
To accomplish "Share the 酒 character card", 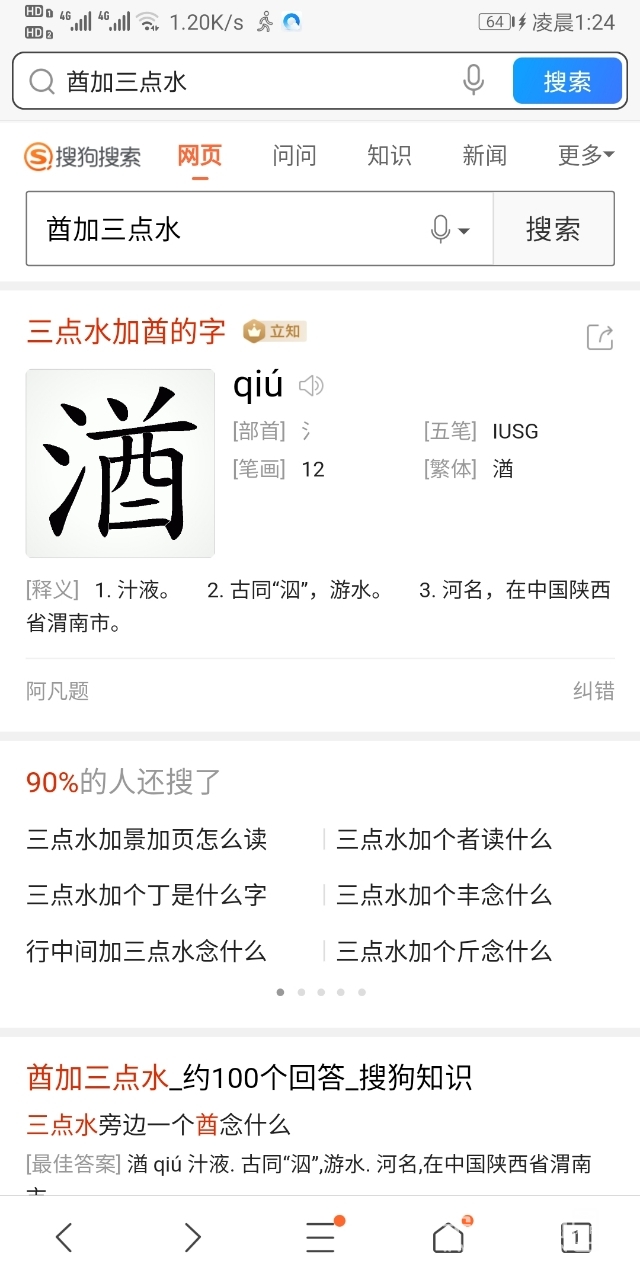I will (599, 337).
